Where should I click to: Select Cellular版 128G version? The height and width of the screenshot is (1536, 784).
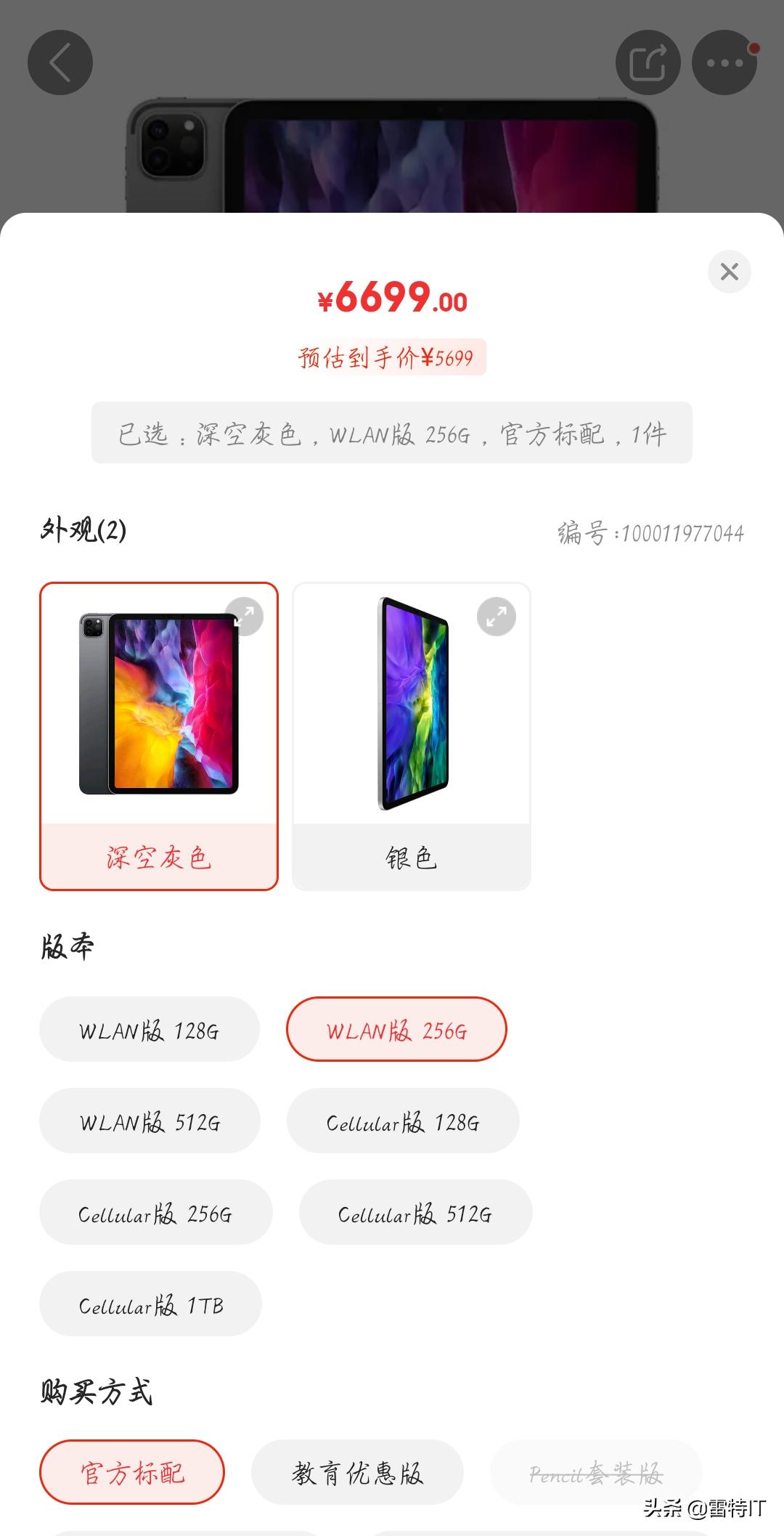pyautogui.click(x=401, y=1121)
